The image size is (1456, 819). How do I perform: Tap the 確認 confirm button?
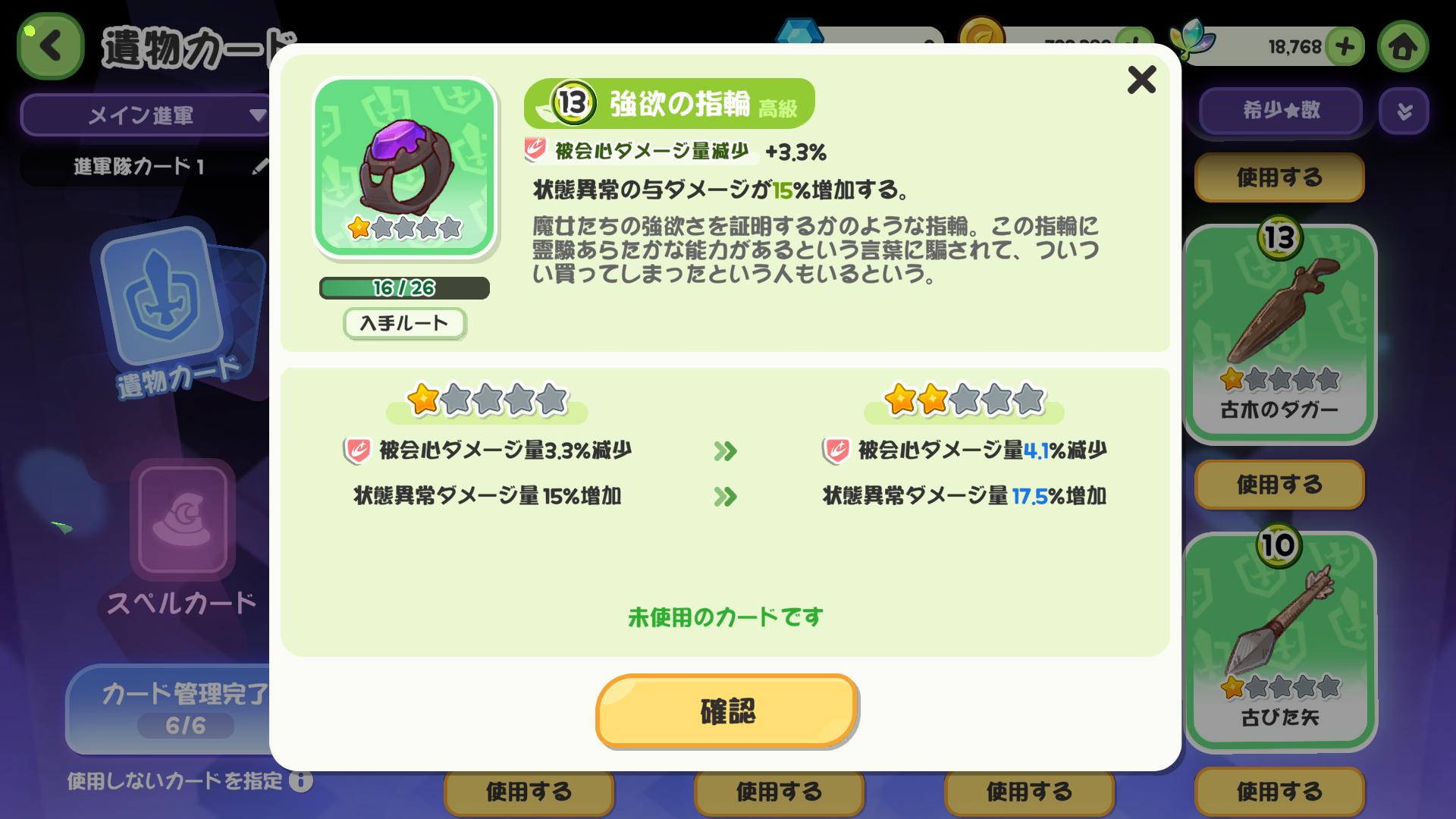(x=726, y=711)
